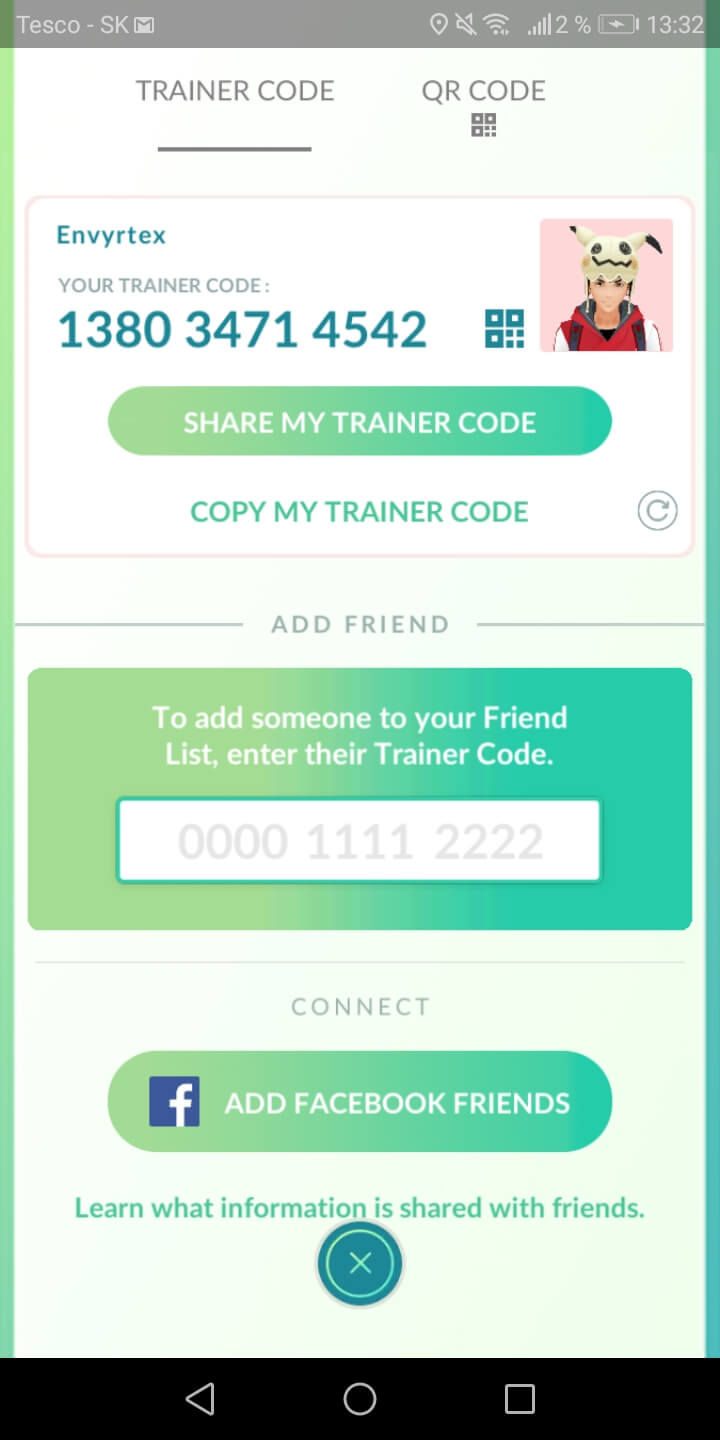Open recent apps from navigation bar

(520, 1399)
